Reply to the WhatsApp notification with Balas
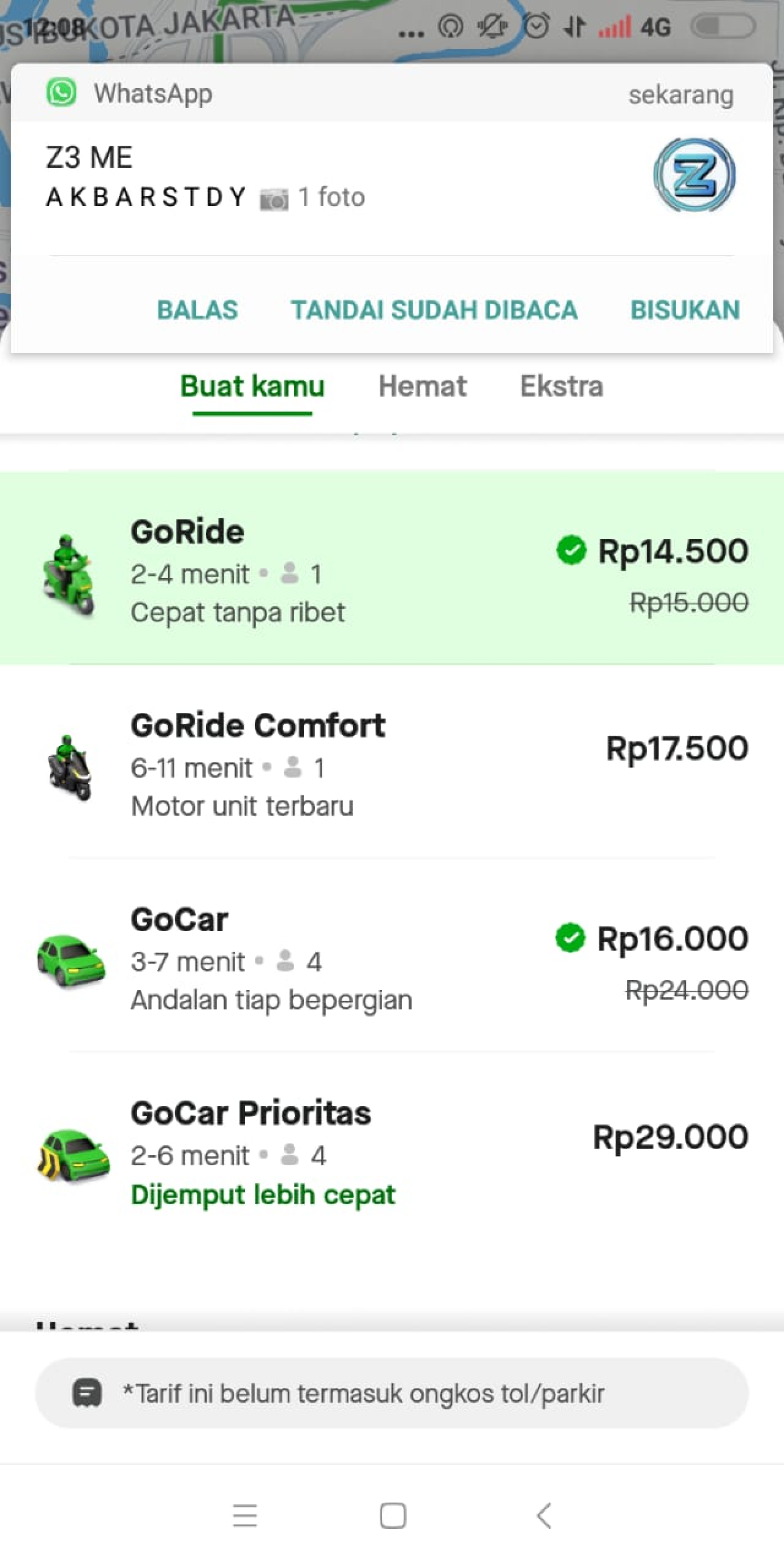Viewport: 784px width, 1568px height. (197, 310)
